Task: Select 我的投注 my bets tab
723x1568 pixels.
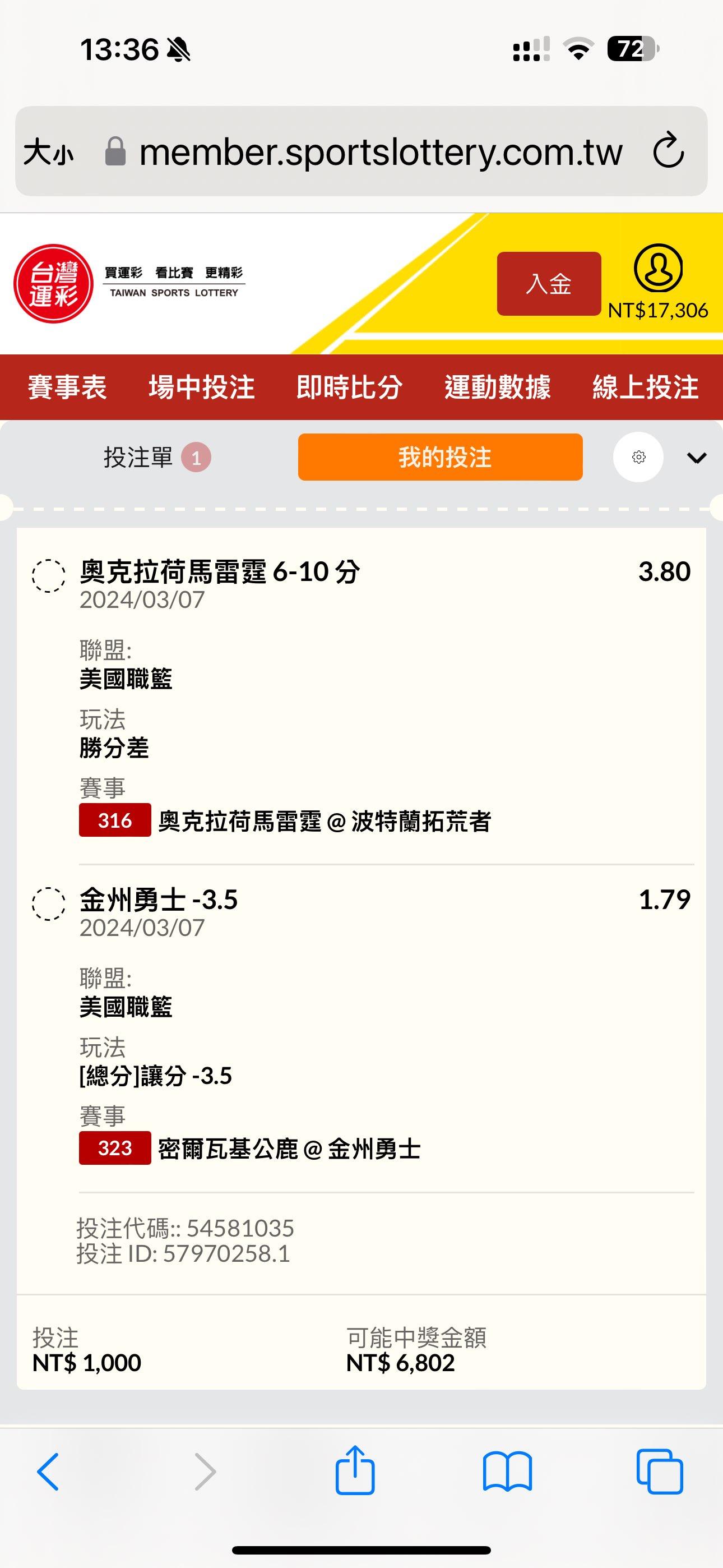Action: (440, 457)
